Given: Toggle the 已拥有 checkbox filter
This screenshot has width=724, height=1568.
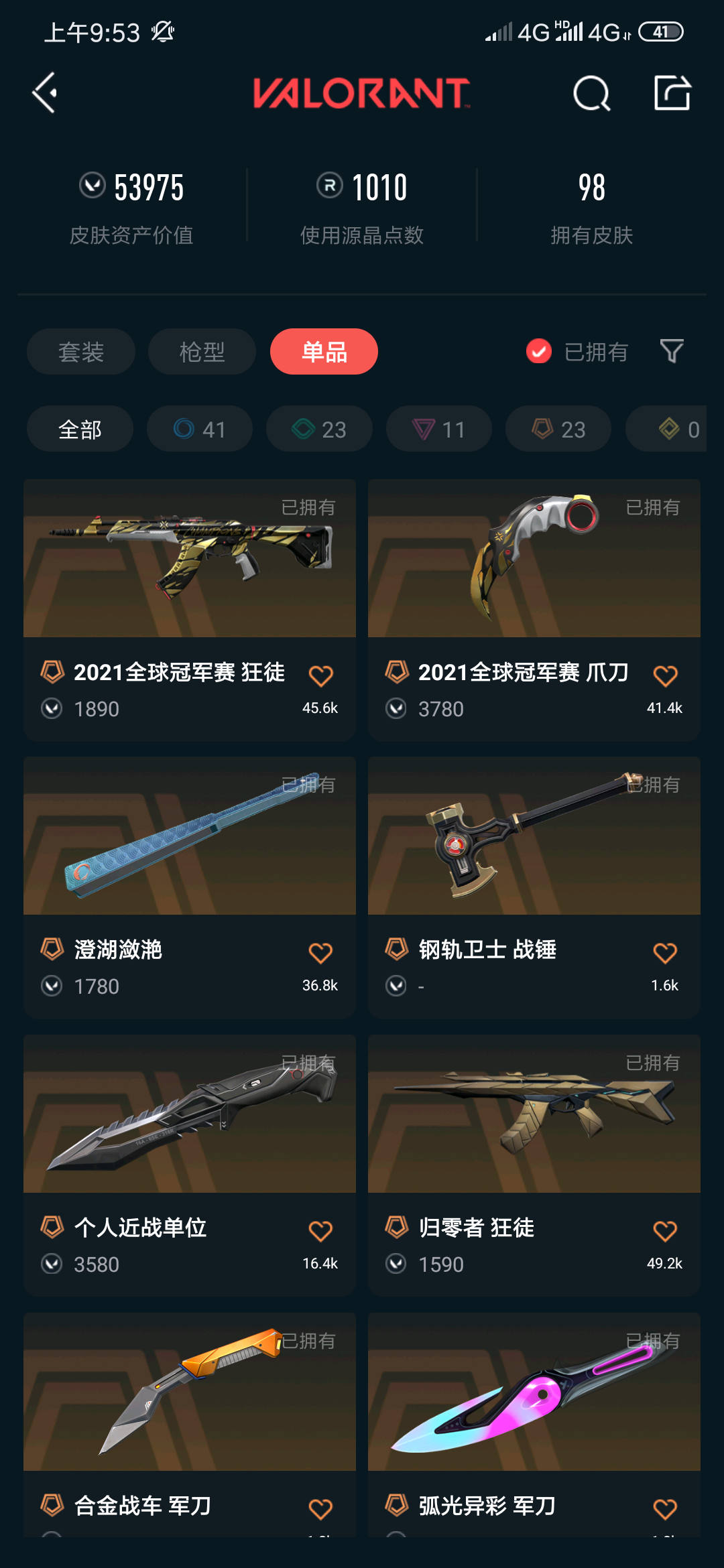Looking at the screenshot, I should coord(539,351).
